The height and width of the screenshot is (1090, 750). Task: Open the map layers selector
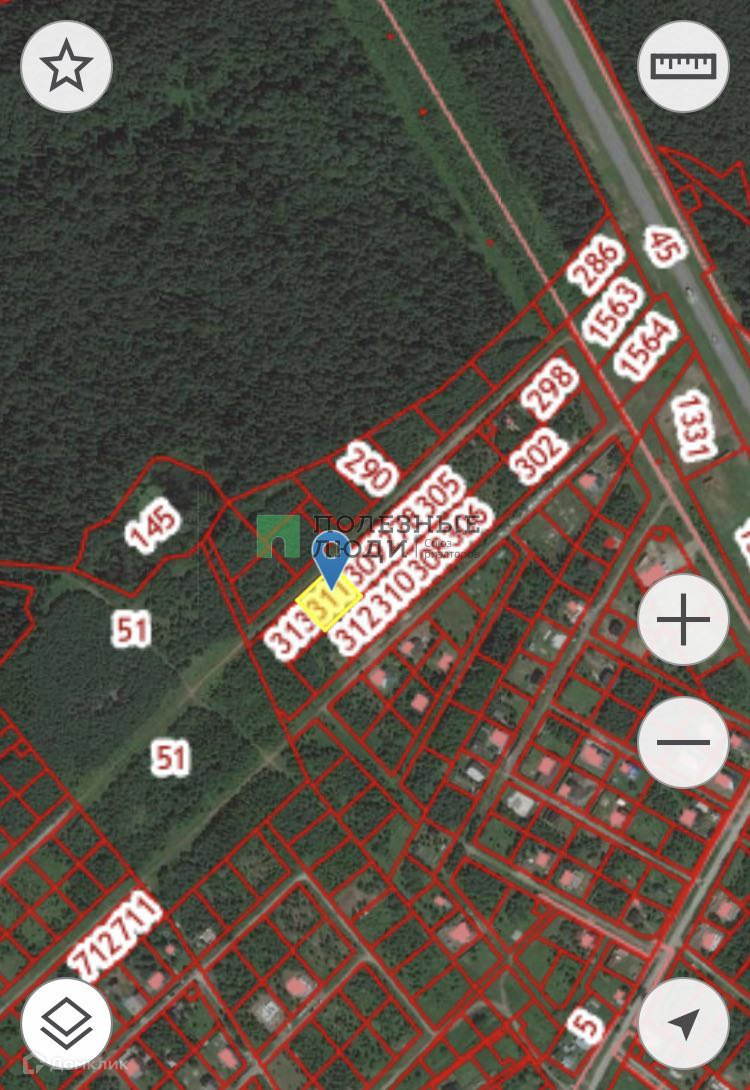tap(66, 1023)
